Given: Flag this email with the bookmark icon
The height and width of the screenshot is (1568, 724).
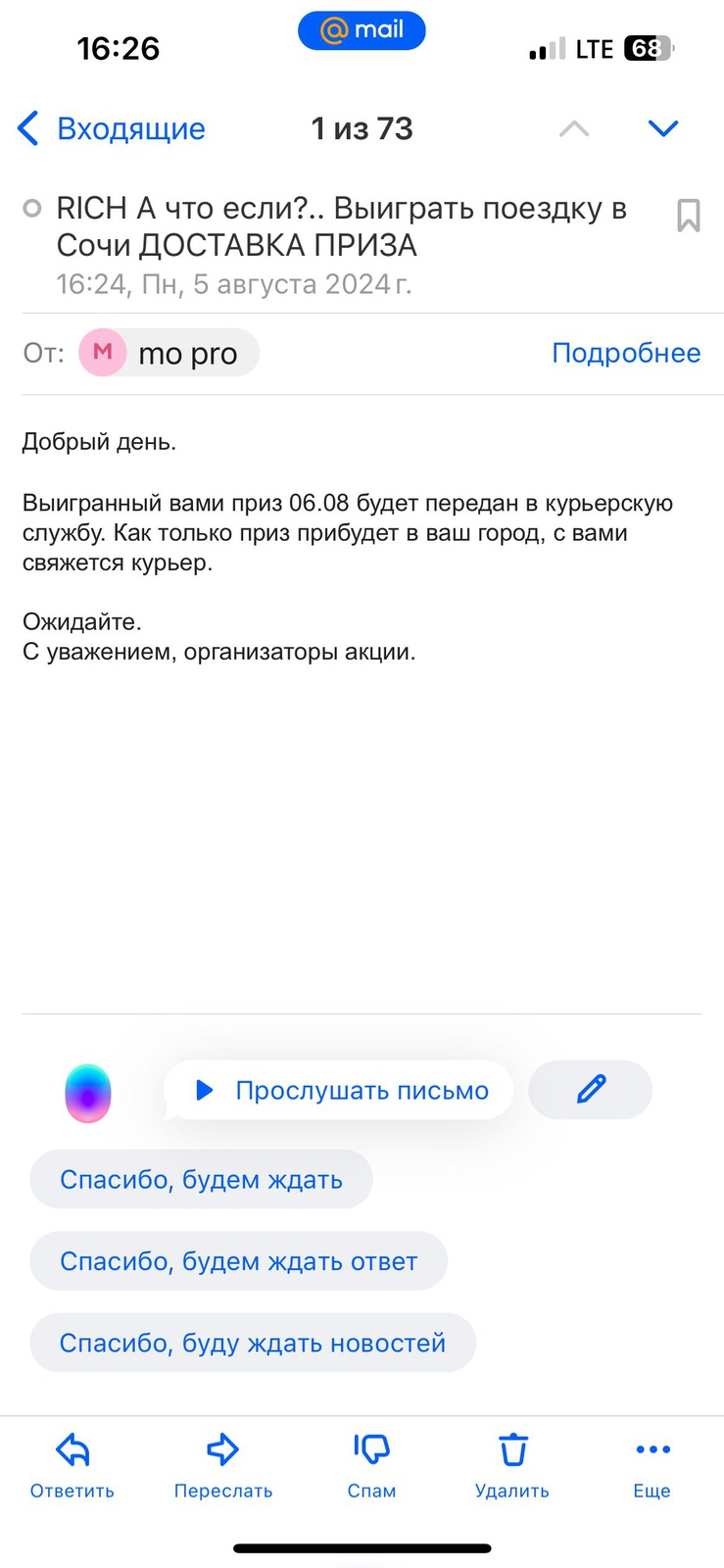Looking at the screenshot, I should (688, 216).
